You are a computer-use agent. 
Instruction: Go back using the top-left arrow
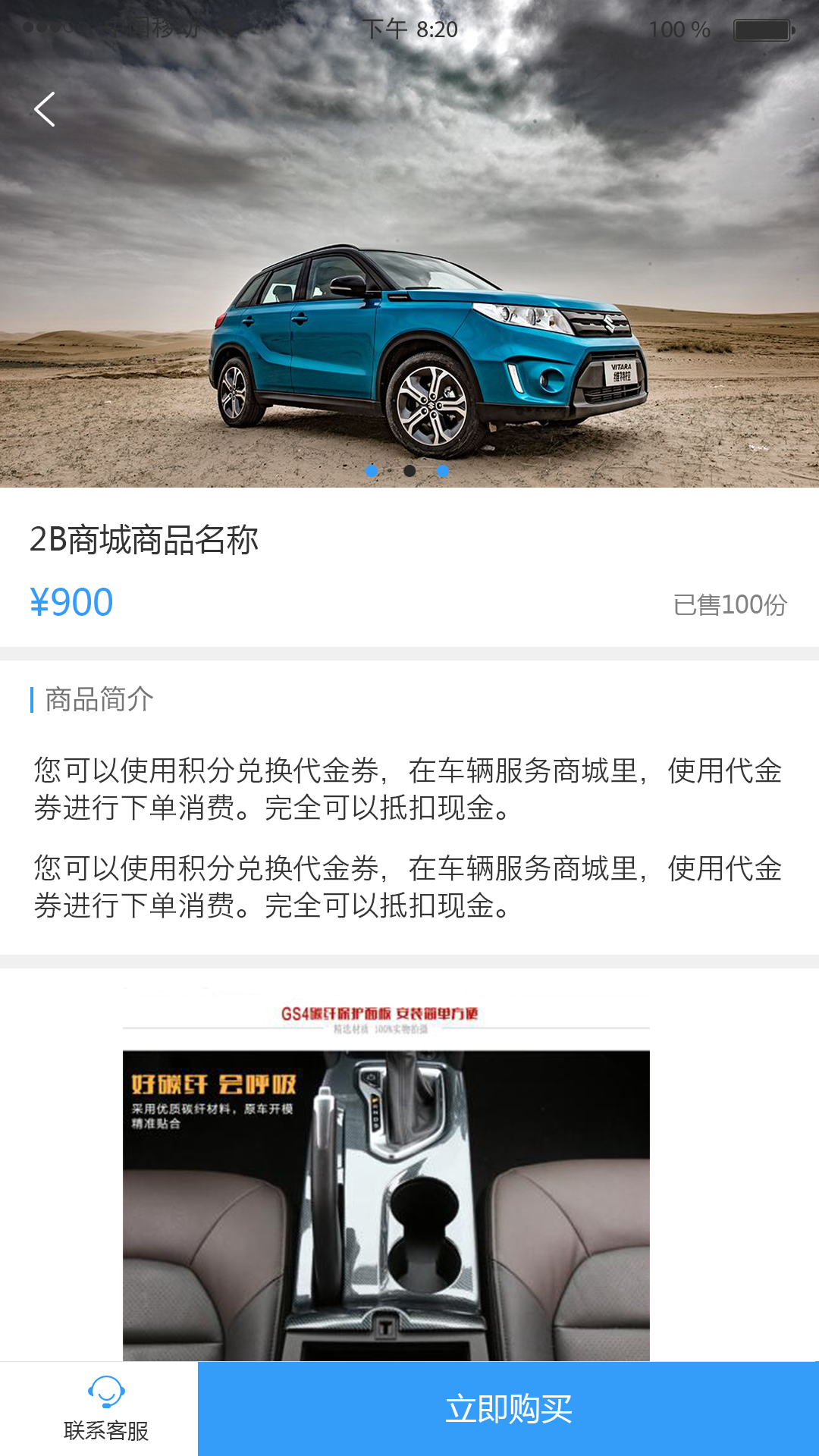(45, 109)
